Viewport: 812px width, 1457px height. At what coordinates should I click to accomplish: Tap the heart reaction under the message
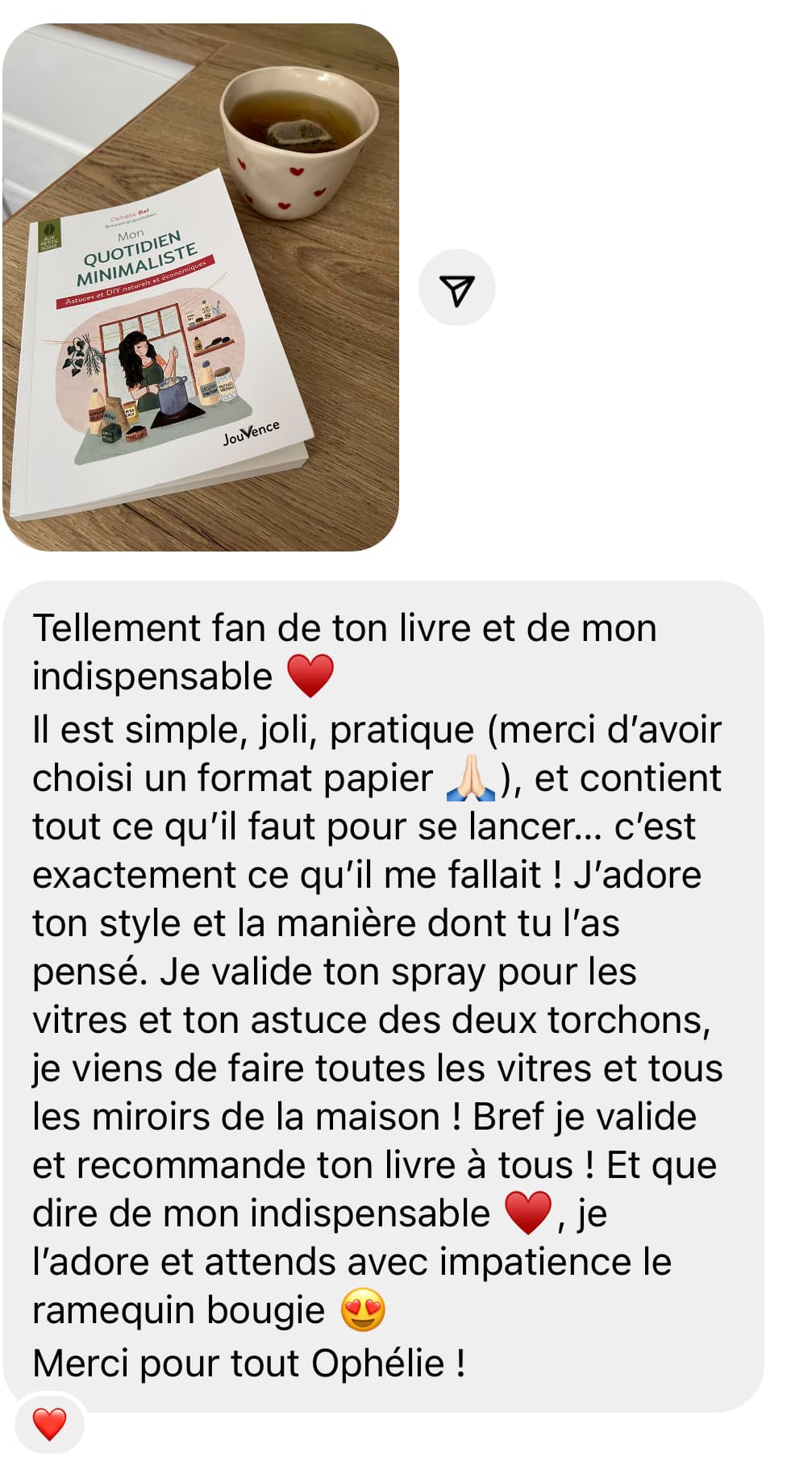pos(49,1424)
